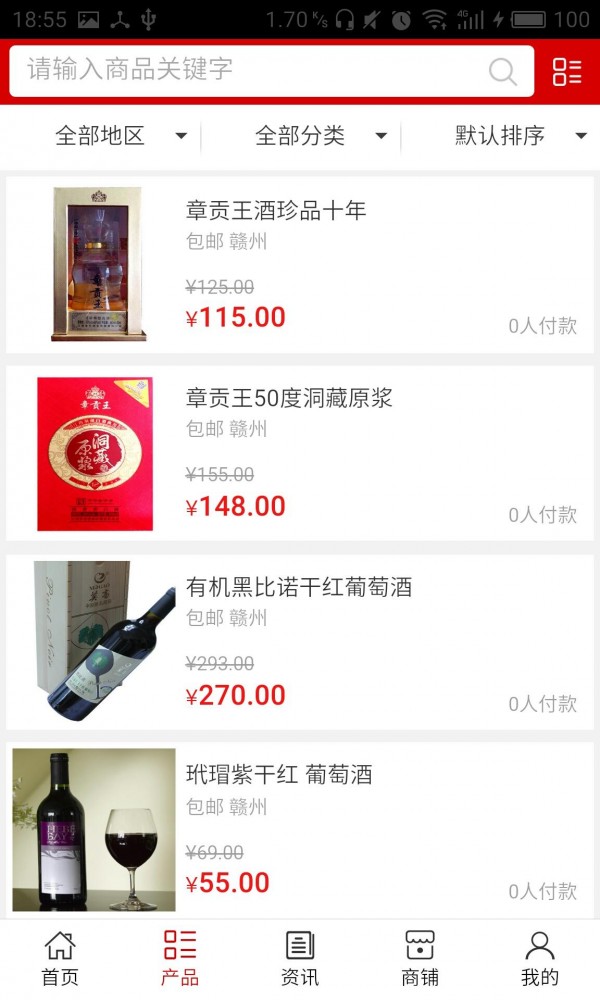Switch to the 我的 profile tab
Image resolution: width=600 pixels, height=1000 pixels.
click(540, 959)
